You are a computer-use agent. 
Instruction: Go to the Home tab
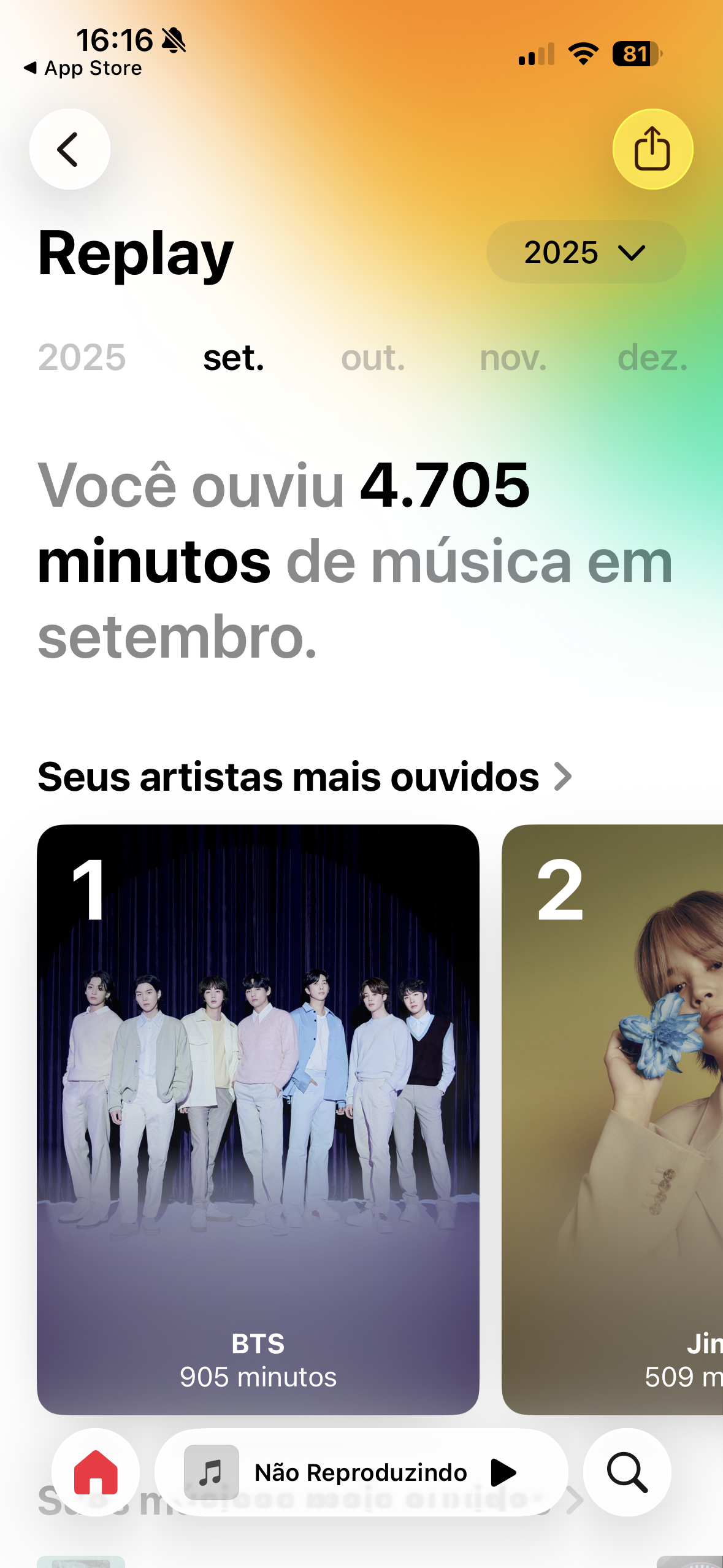[x=96, y=1472]
